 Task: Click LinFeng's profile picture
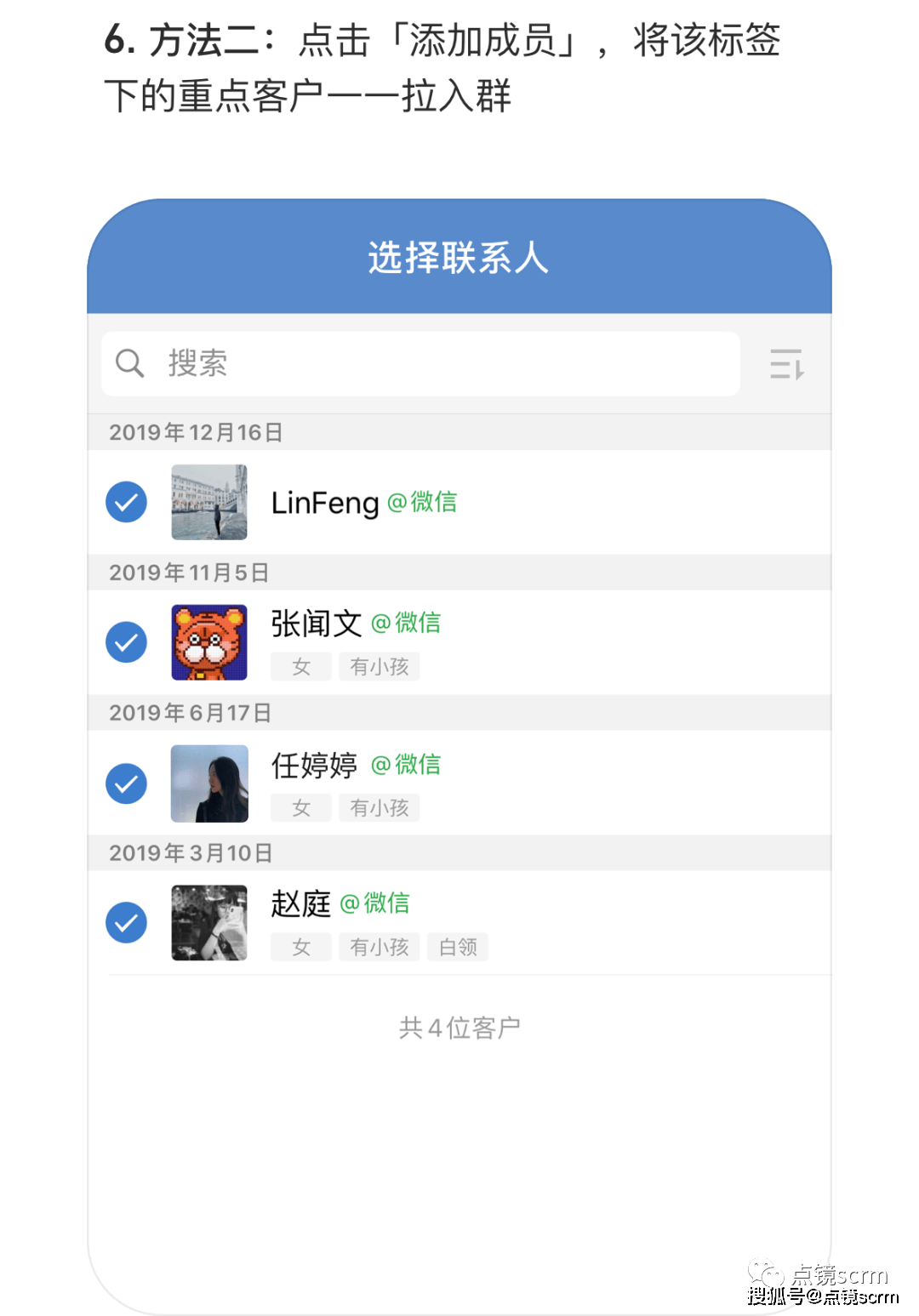click(209, 502)
